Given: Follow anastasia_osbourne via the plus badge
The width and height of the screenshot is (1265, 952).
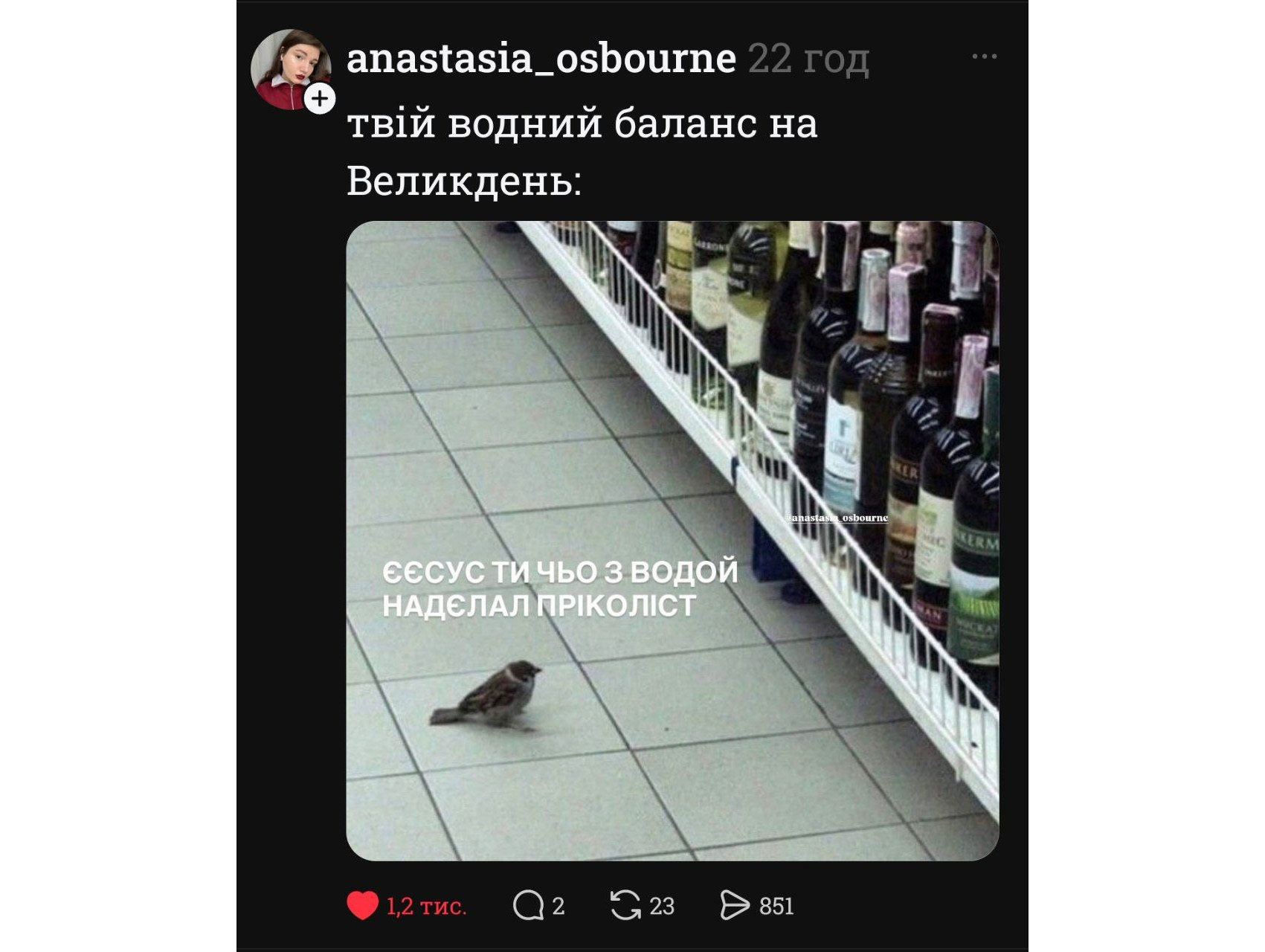Looking at the screenshot, I should click(321, 99).
